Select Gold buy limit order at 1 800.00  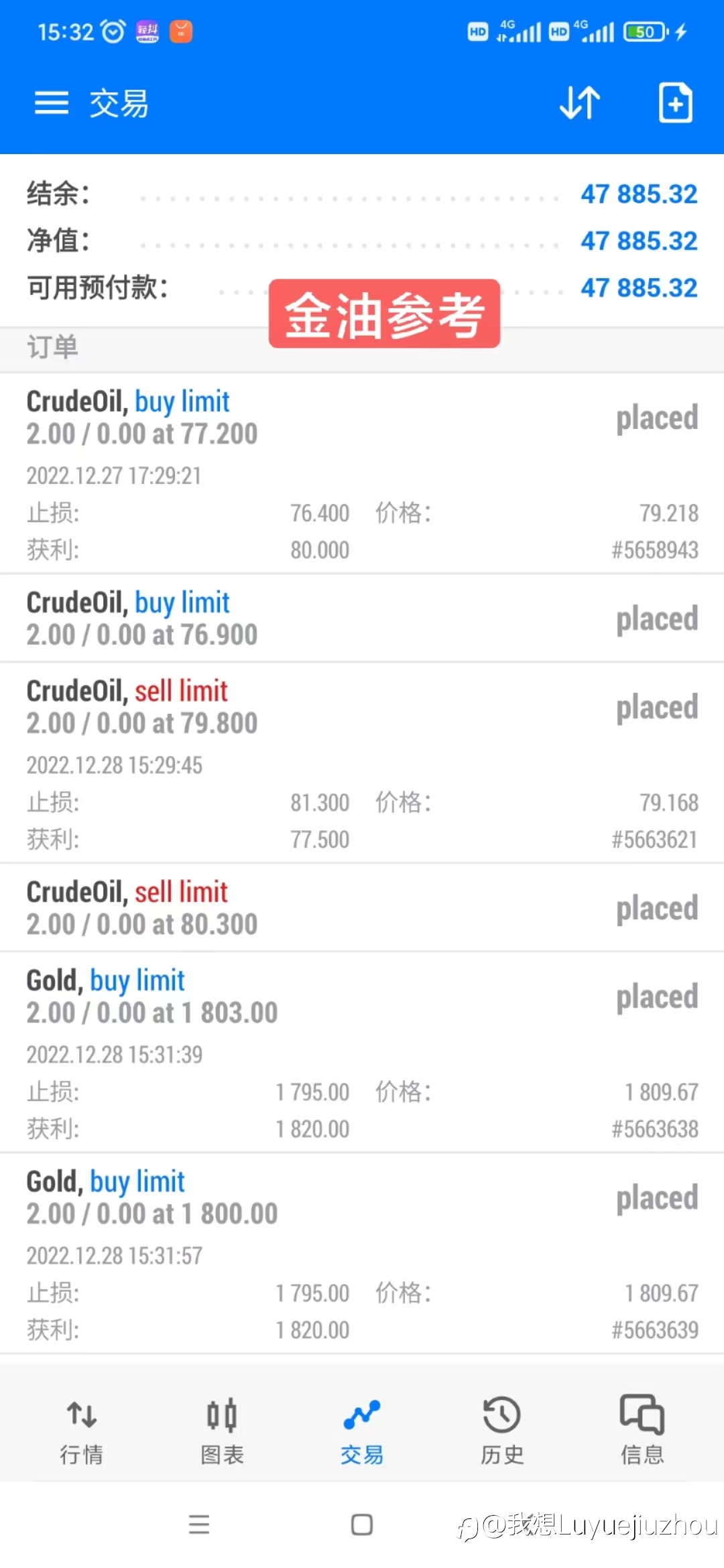tap(362, 1253)
